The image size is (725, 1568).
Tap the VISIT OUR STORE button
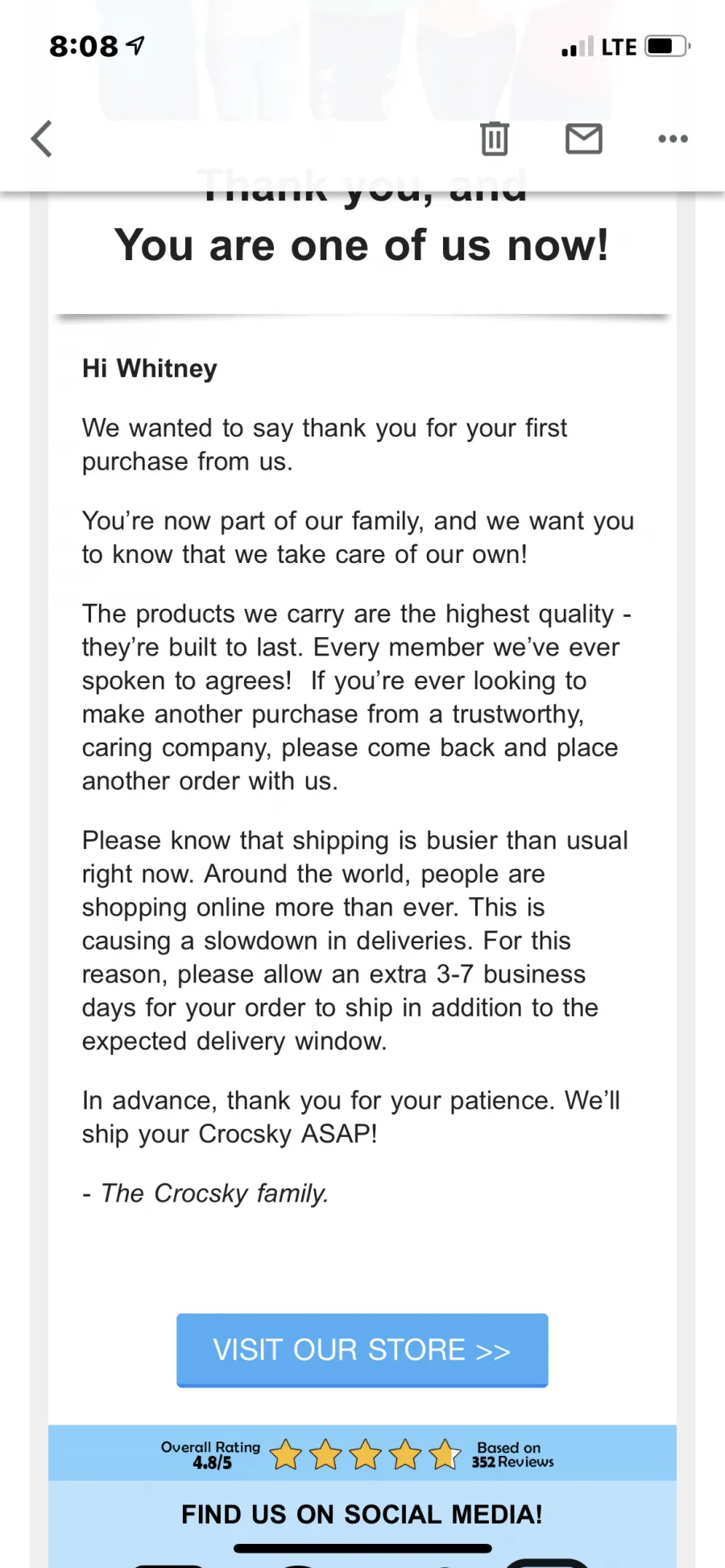point(362,1350)
